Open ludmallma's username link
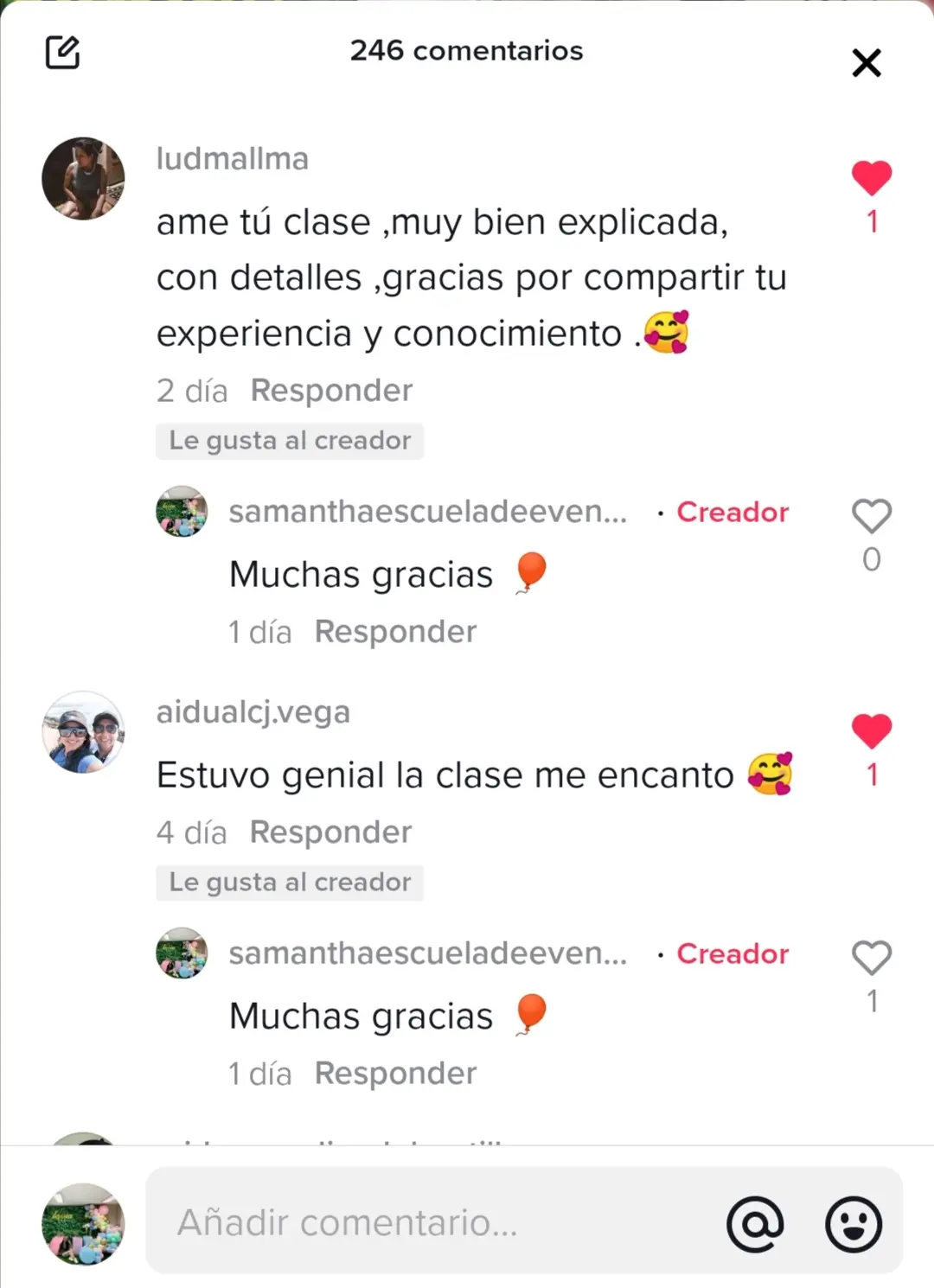The image size is (934, 1288). click(232, 159)
